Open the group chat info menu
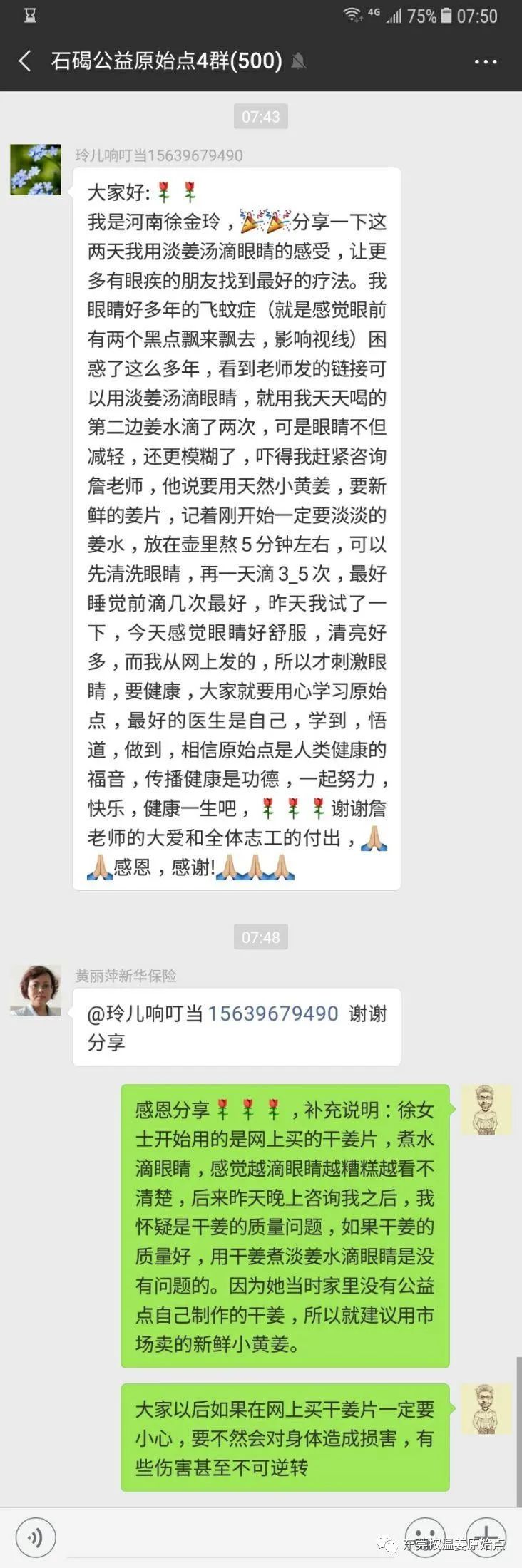This screenshot has height=1568, width=522. point(486,62)
